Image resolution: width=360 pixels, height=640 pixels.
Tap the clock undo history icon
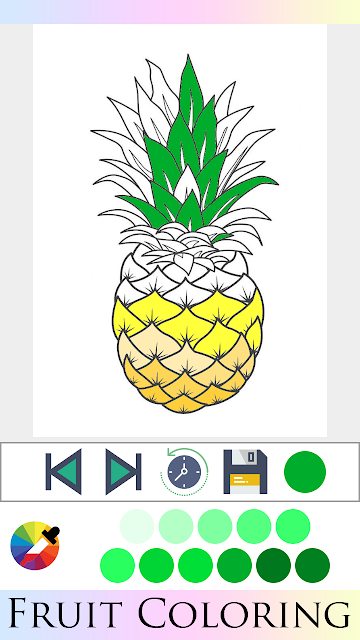tap(184, 471)
